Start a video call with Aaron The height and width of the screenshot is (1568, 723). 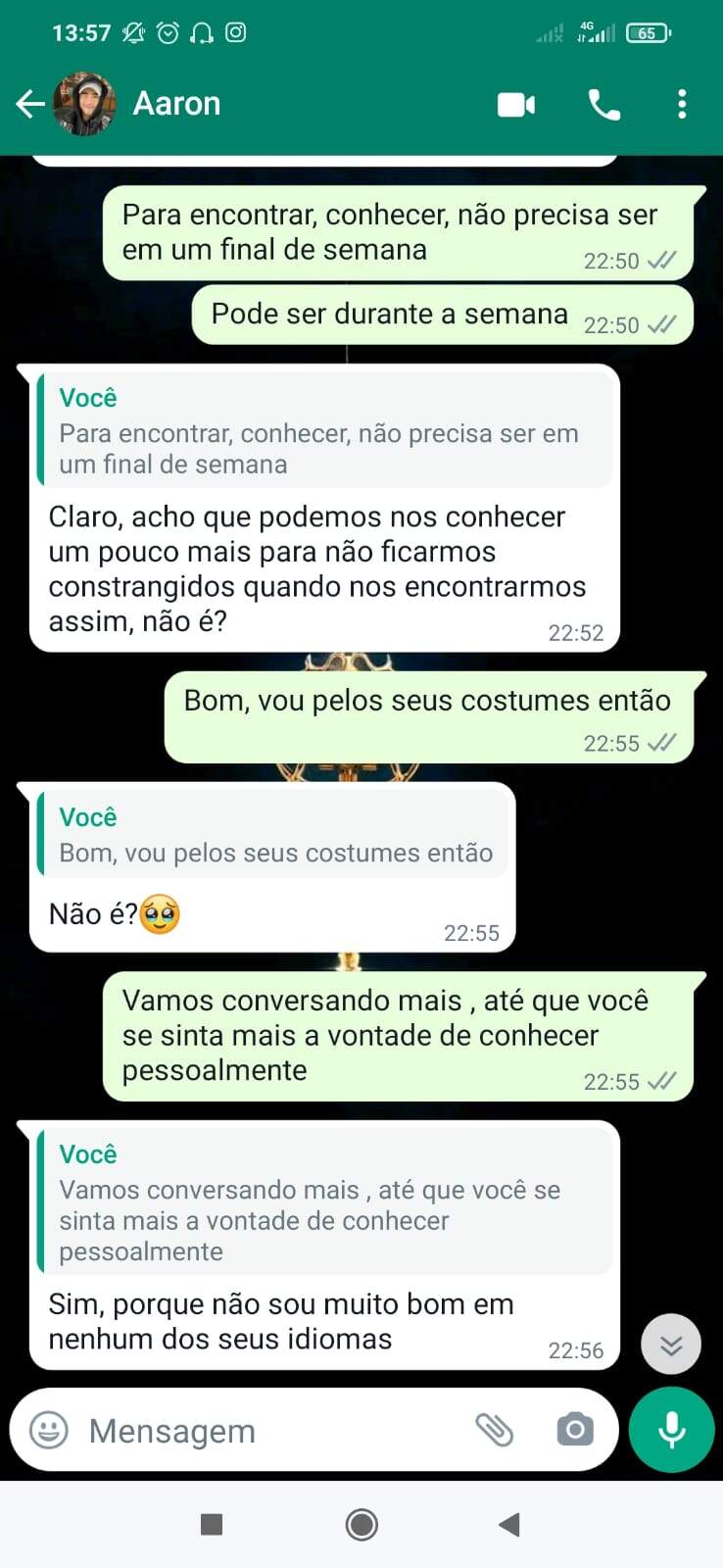[516, 104]
